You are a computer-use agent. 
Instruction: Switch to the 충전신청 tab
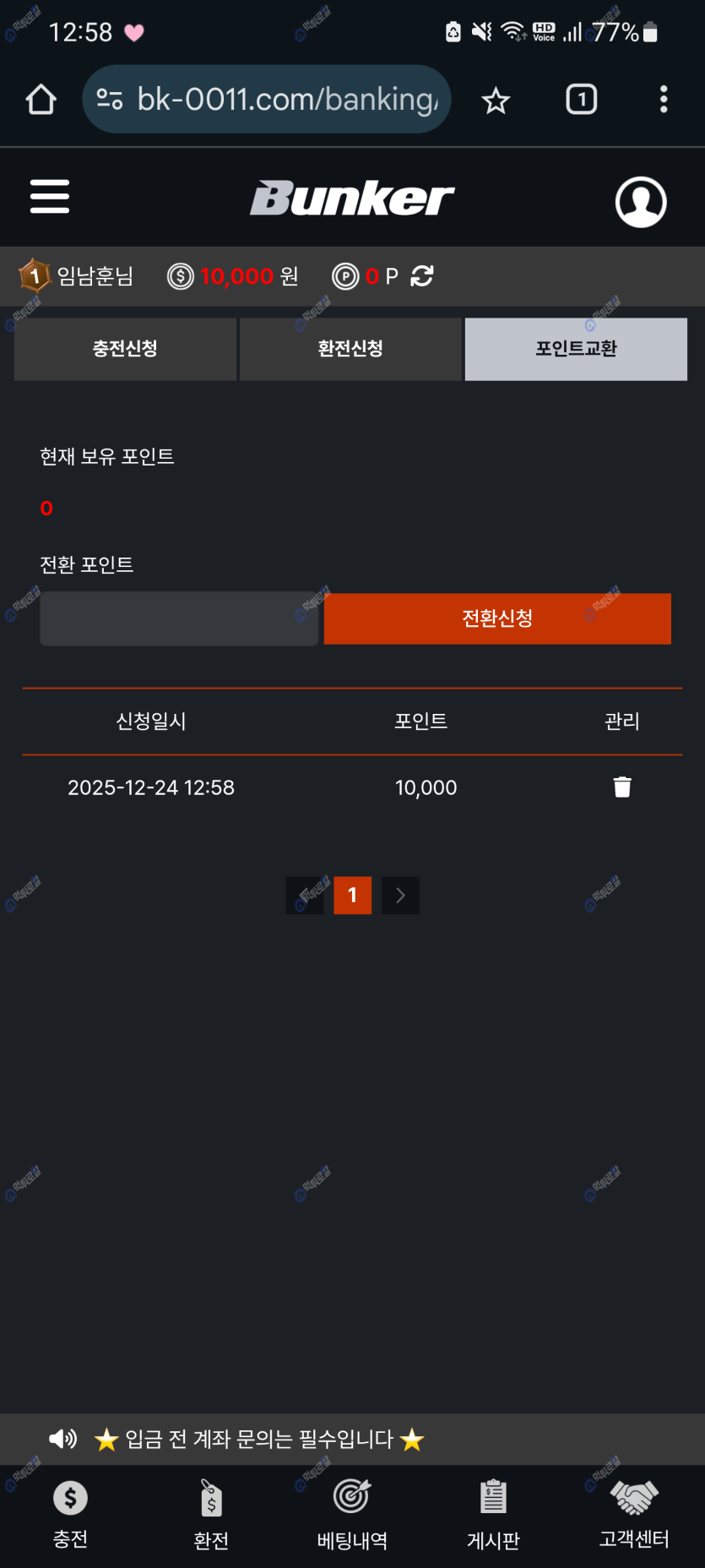click(125, 349)
